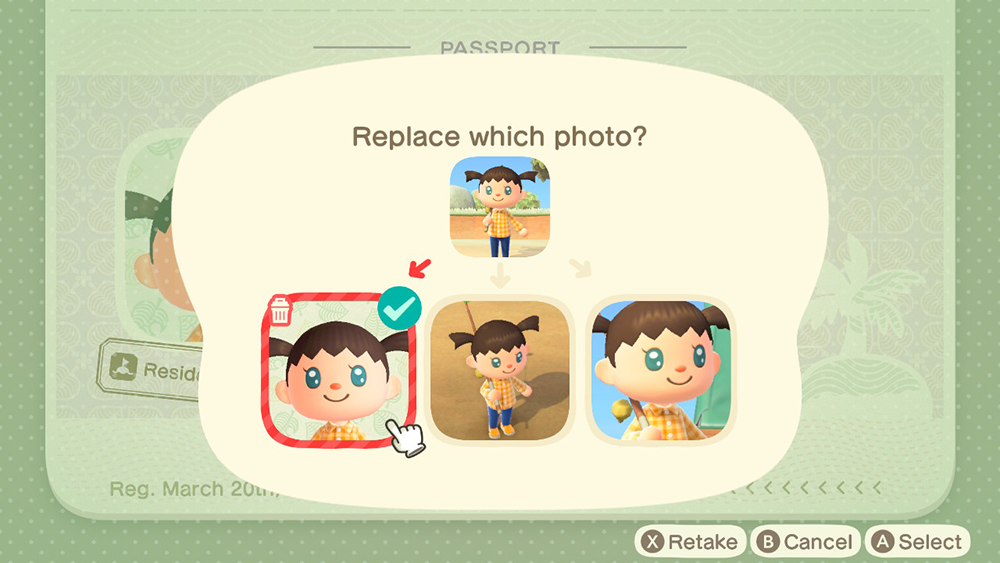Select the photo slot with blue sky background
This screenshot has width=1000, height=563.
[659, 370]
